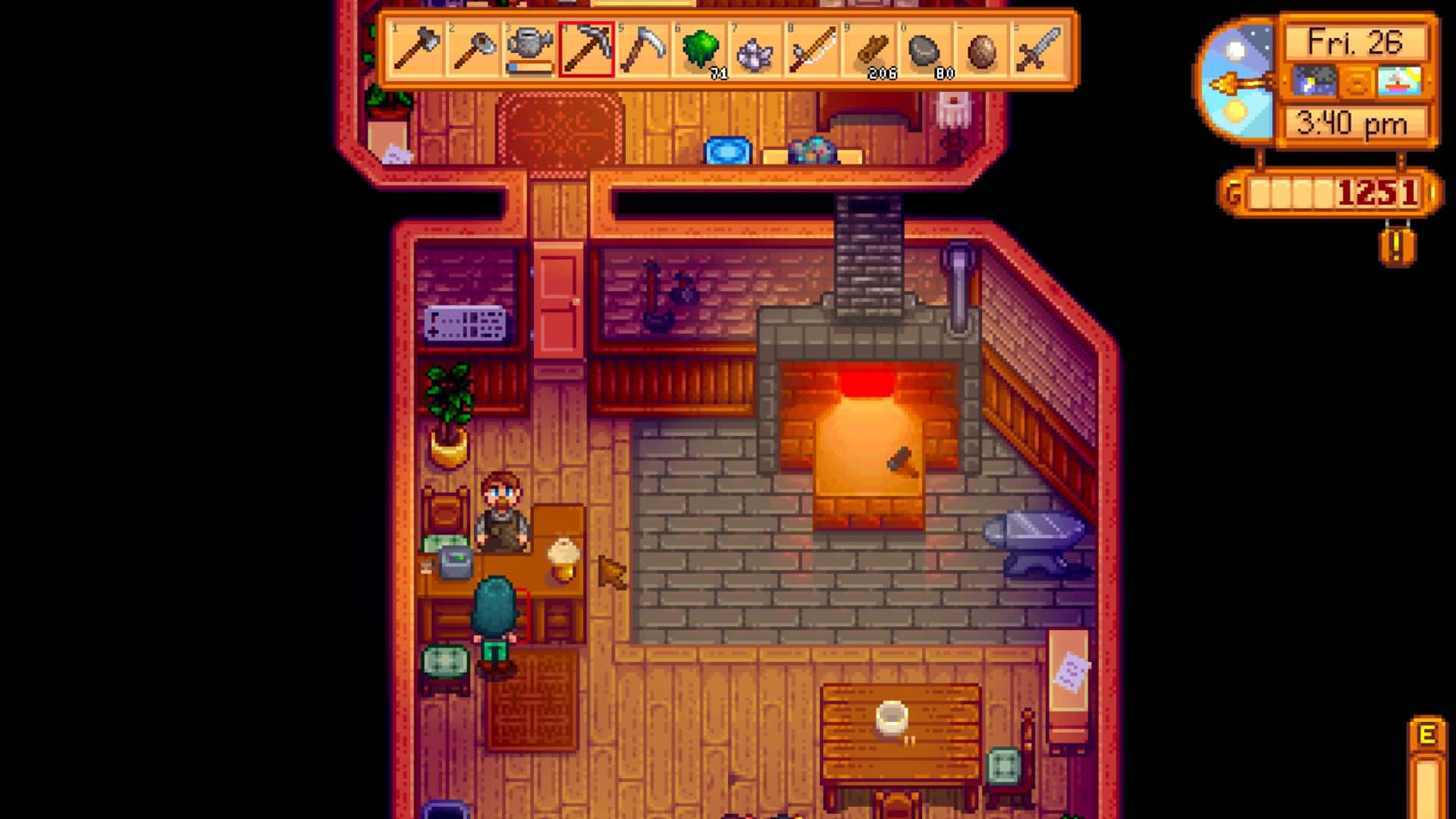Equip the sword from the toolbar
This screenshot has width=1456, height=819.
1037,49
